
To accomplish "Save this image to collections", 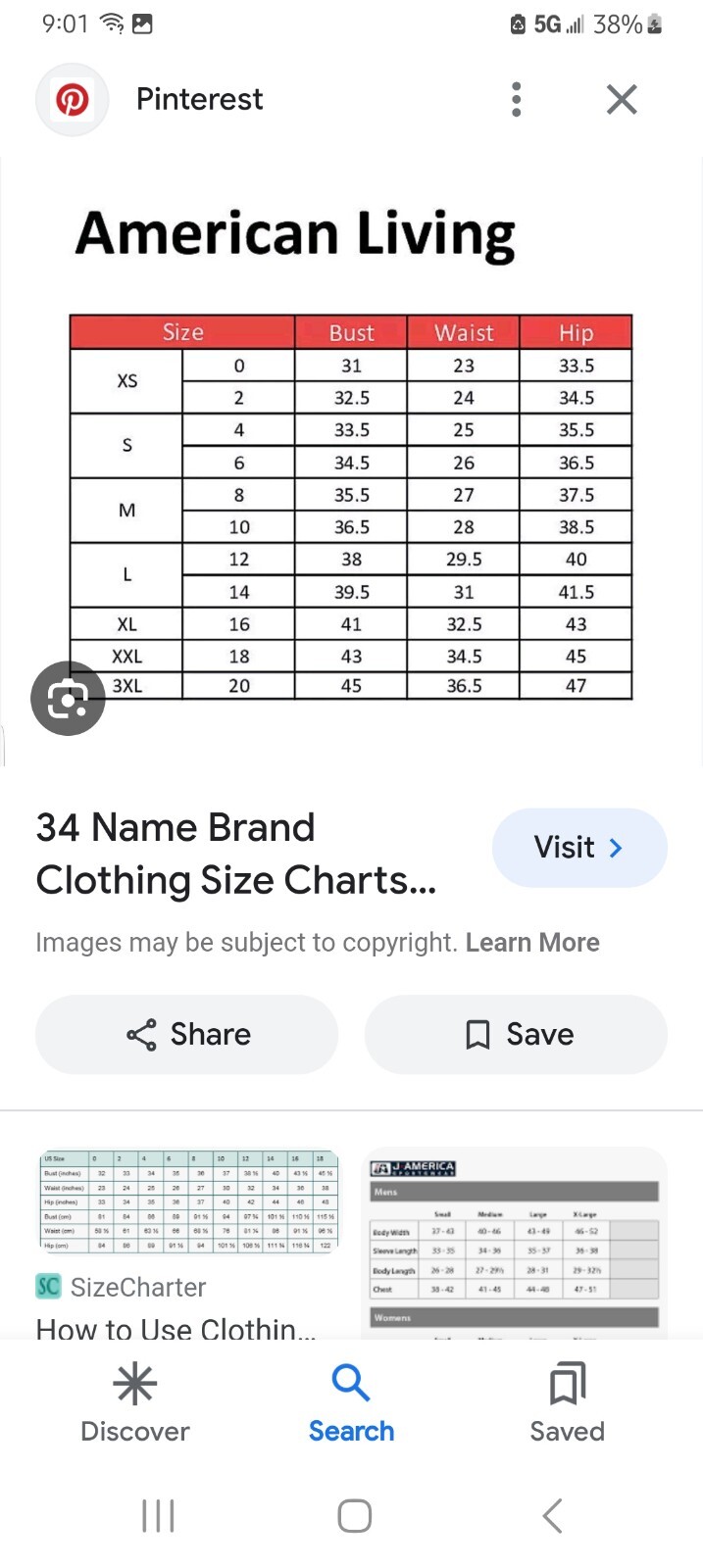I will [516, 1035].
